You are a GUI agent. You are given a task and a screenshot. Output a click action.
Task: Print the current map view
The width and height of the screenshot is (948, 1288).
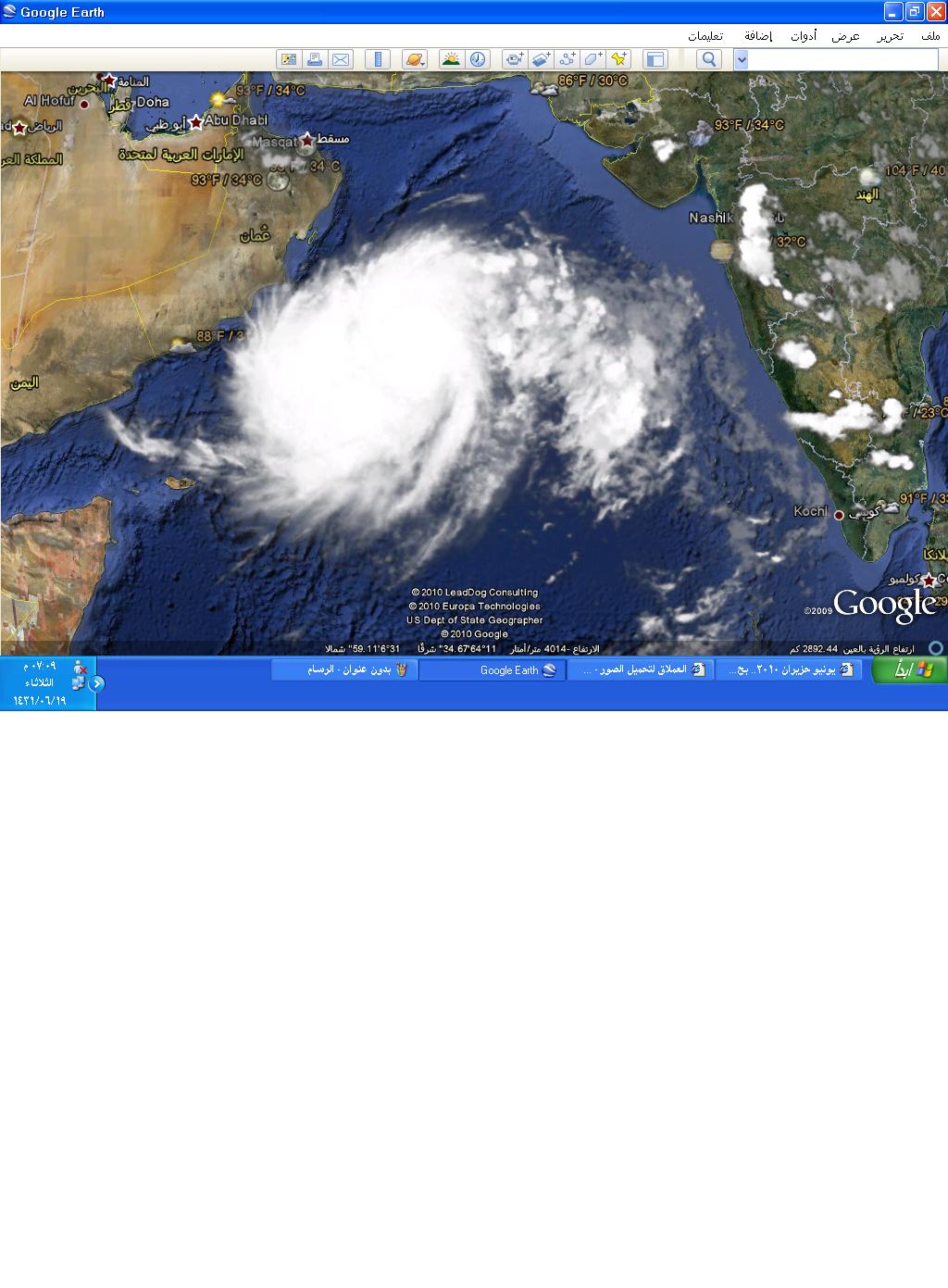315,59
